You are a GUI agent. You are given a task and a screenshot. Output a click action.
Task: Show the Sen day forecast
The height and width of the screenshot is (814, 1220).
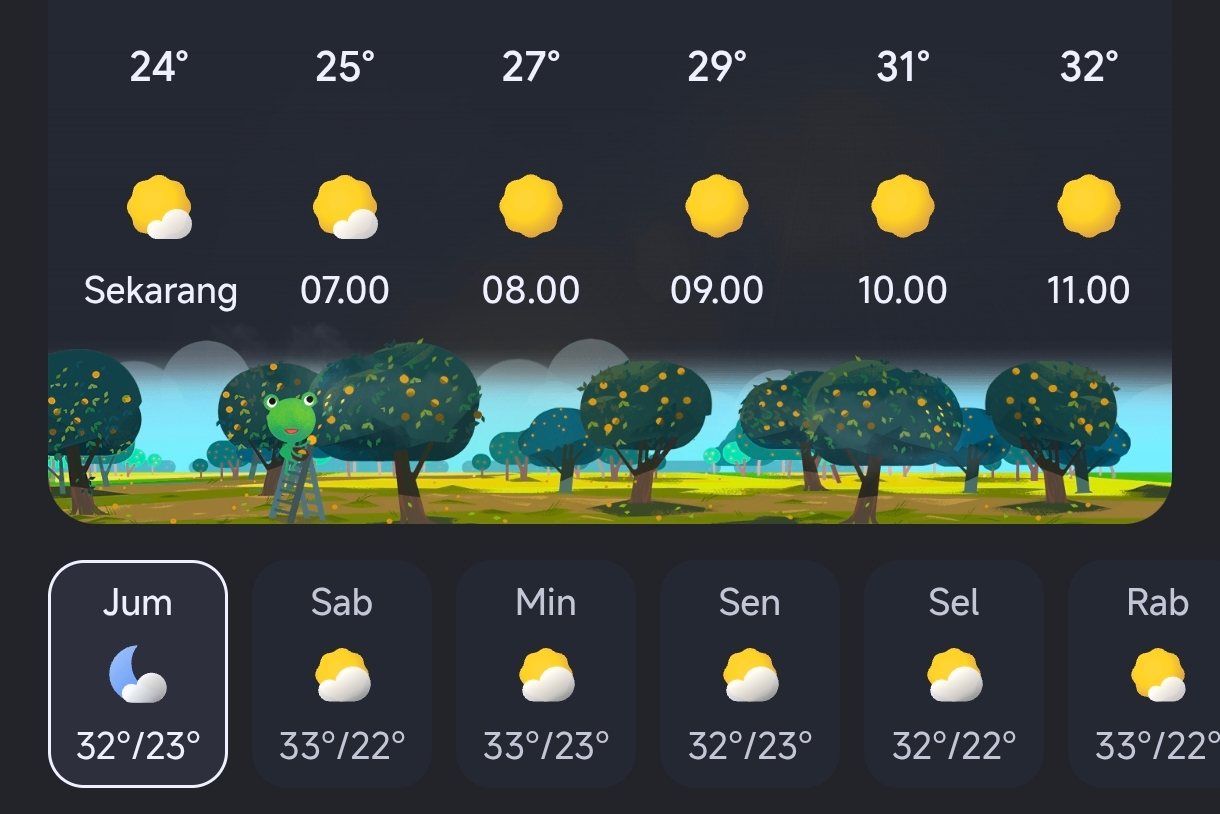pyautogui.click(x=750, y=674)
